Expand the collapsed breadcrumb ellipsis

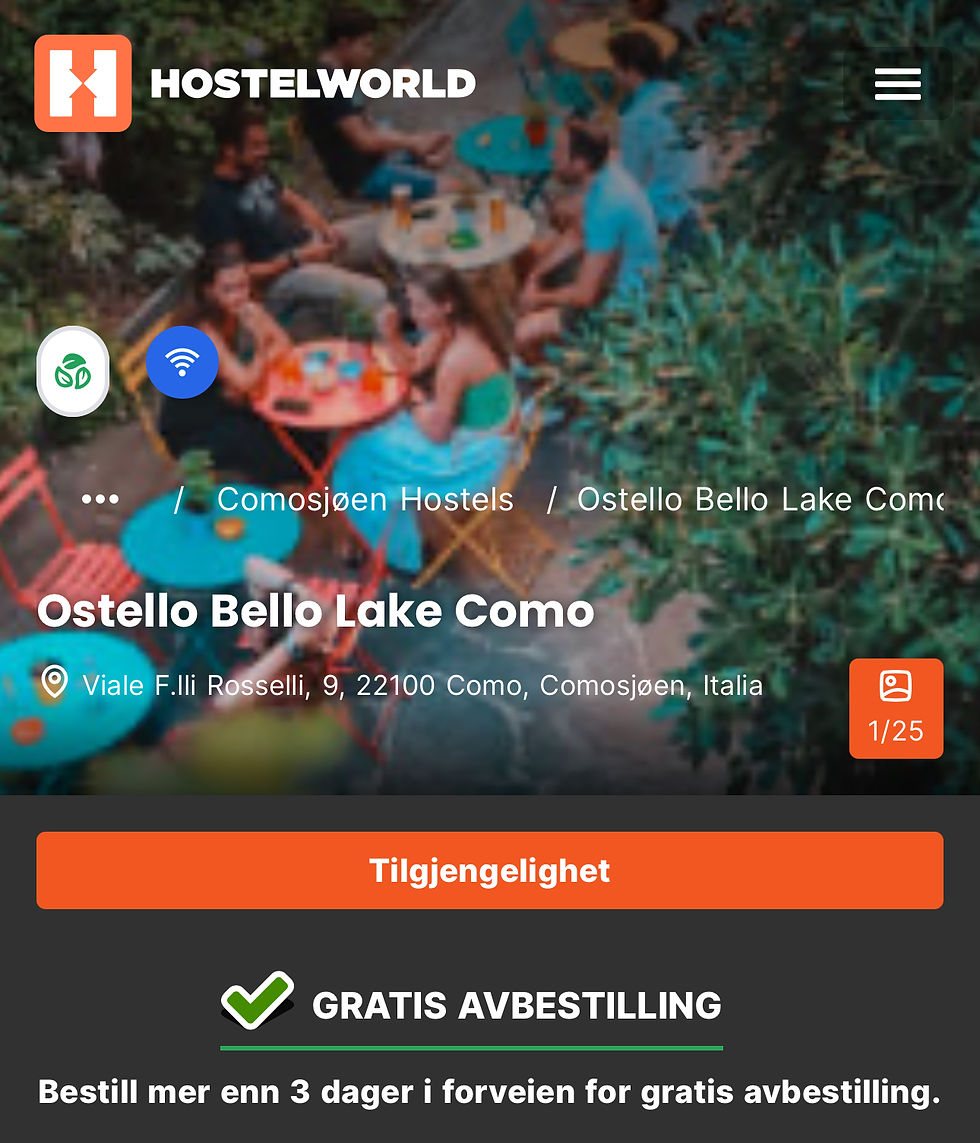pos(100,500)
